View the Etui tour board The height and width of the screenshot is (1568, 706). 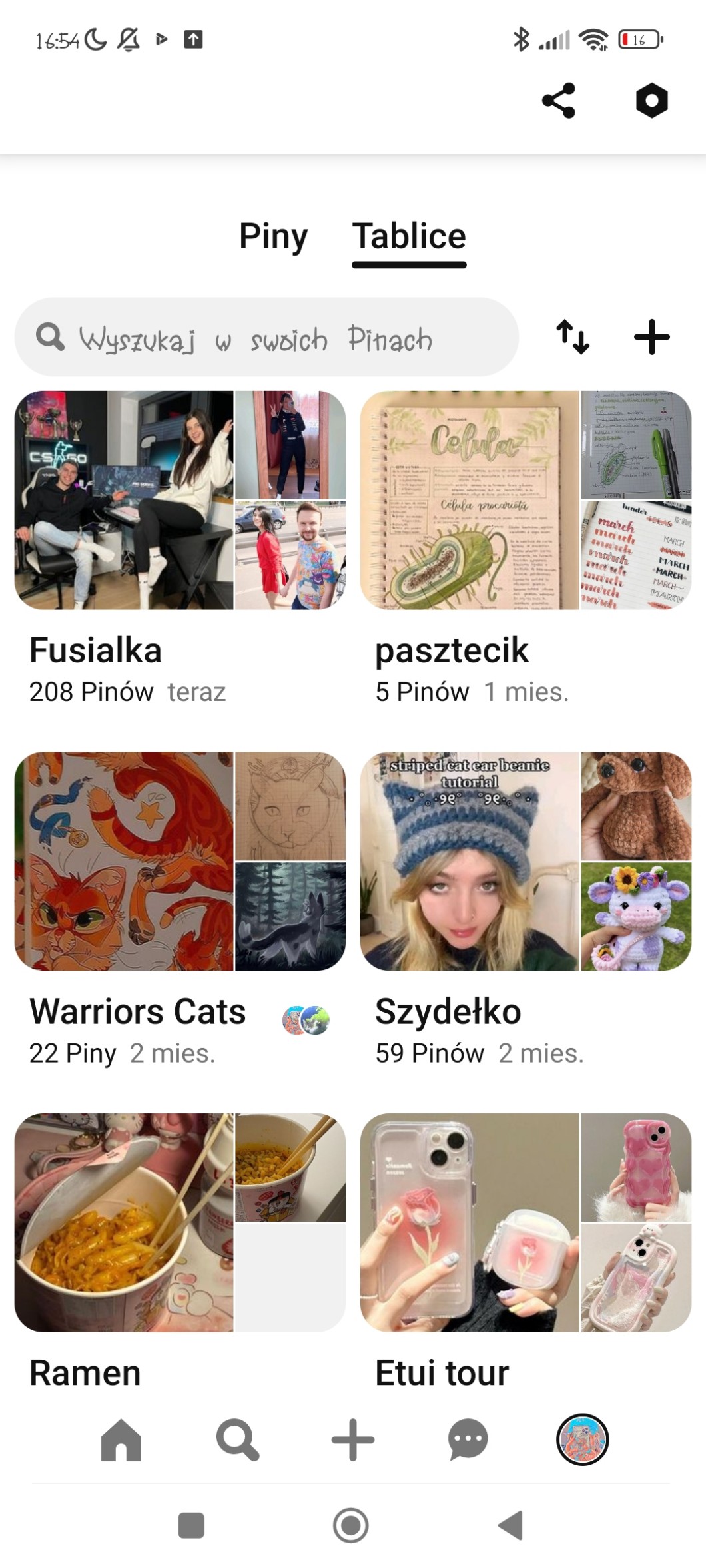point(526,1222)
